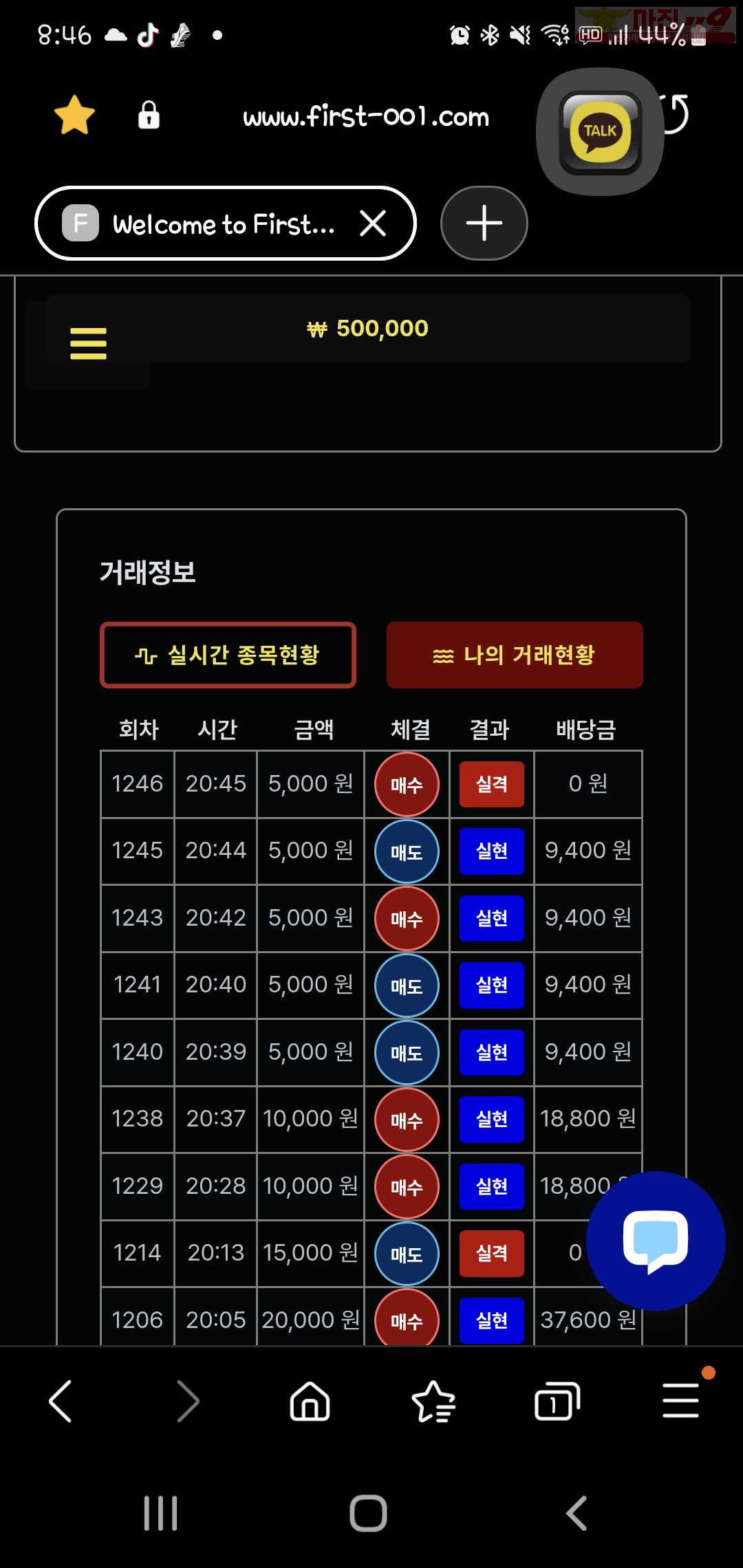This screenshot has height=1568, width=743.
Task: Open the floating KakaoTalk bubble
Action: click(x=600, y=131)
